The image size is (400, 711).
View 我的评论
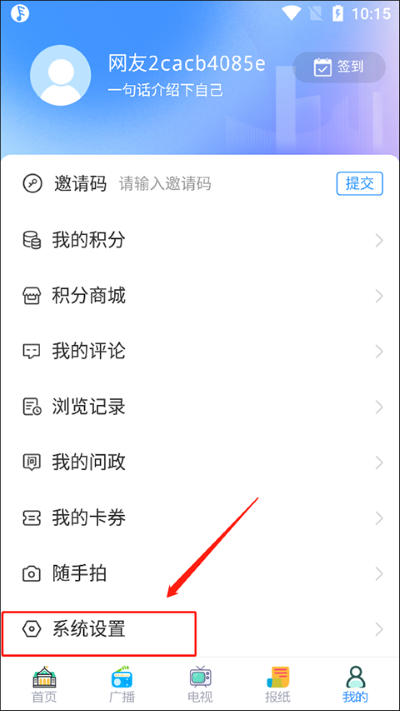(200, 351)
